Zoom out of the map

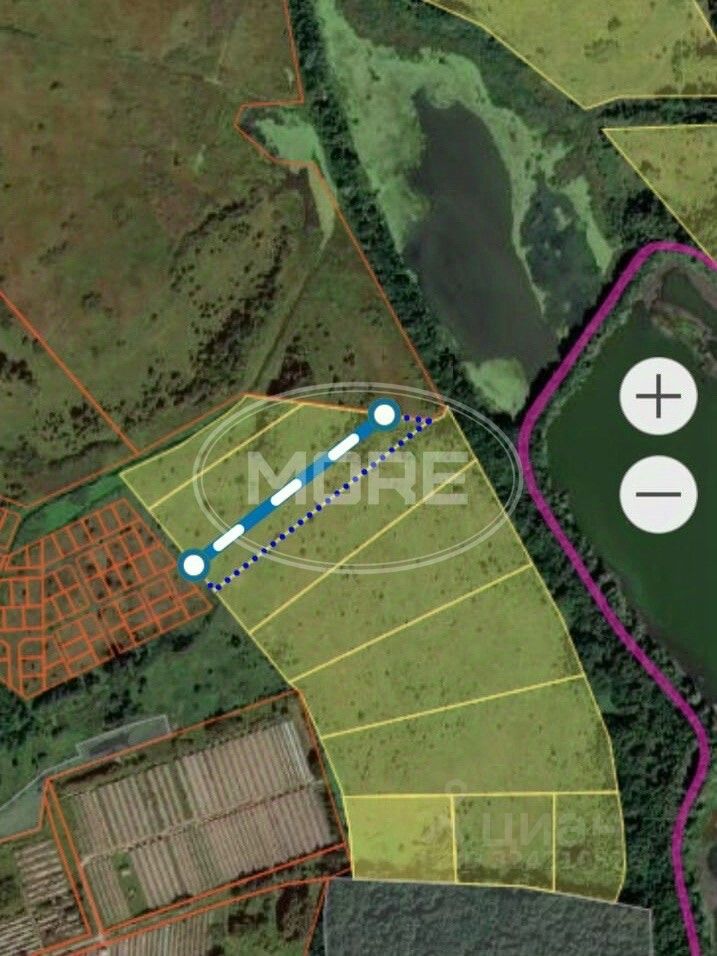pos(658,494)
